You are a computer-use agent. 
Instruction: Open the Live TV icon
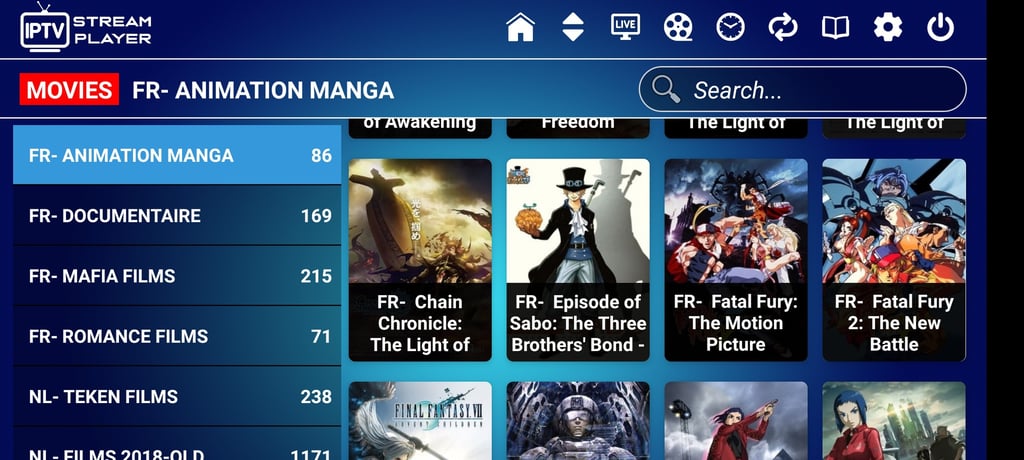(625, 27)
